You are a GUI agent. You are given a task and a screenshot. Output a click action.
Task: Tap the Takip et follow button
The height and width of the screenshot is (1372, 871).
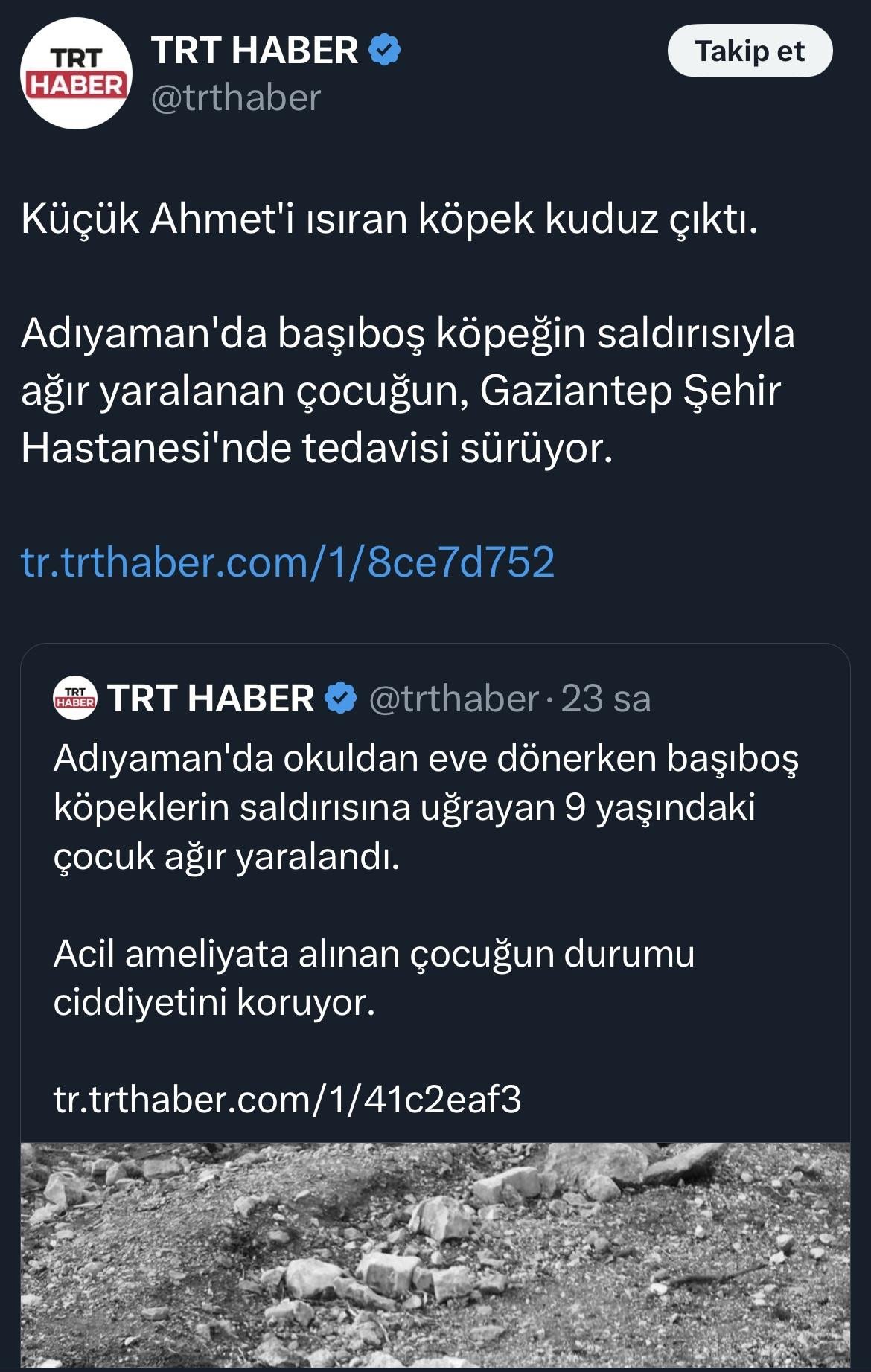point(749,51)
